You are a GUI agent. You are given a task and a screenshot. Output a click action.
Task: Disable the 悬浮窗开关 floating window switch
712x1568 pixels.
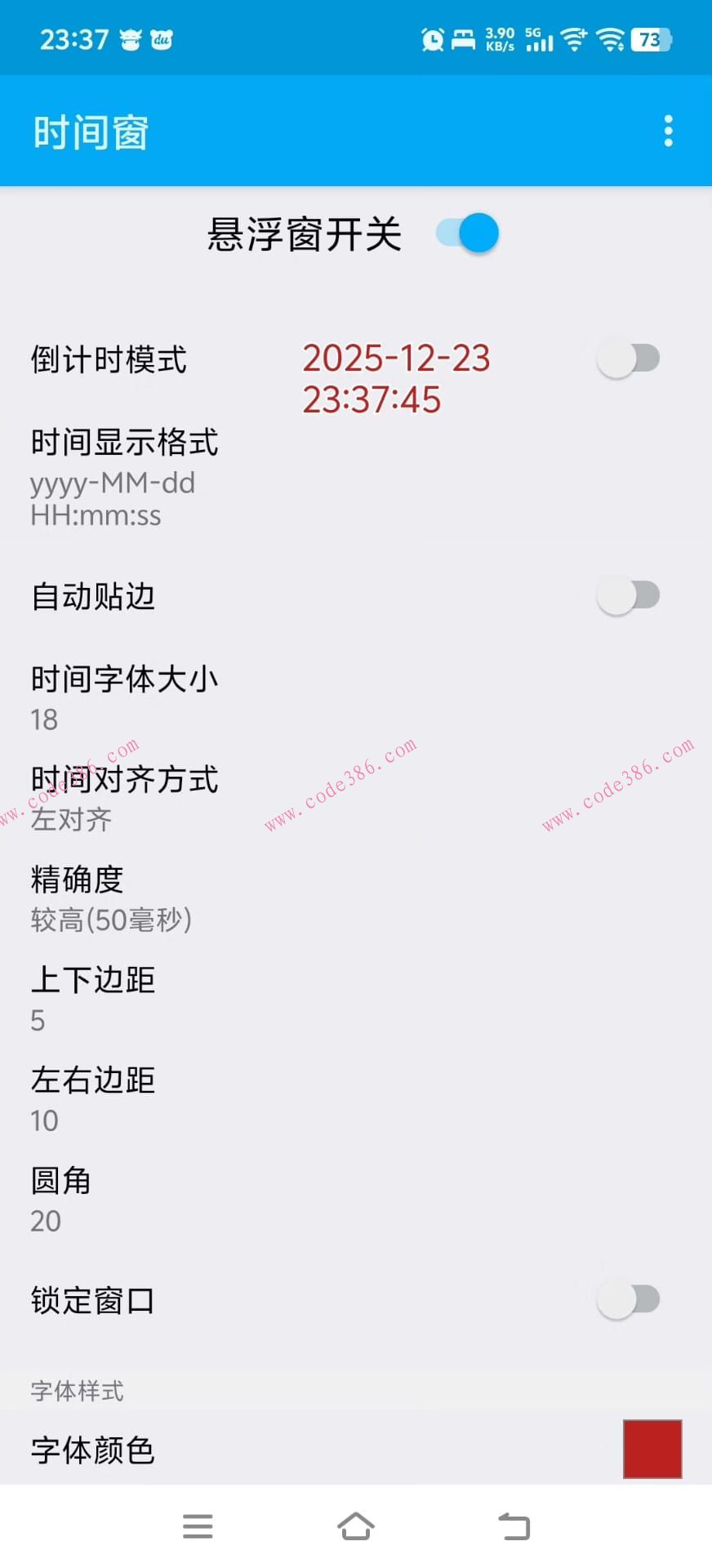(466, 233)
